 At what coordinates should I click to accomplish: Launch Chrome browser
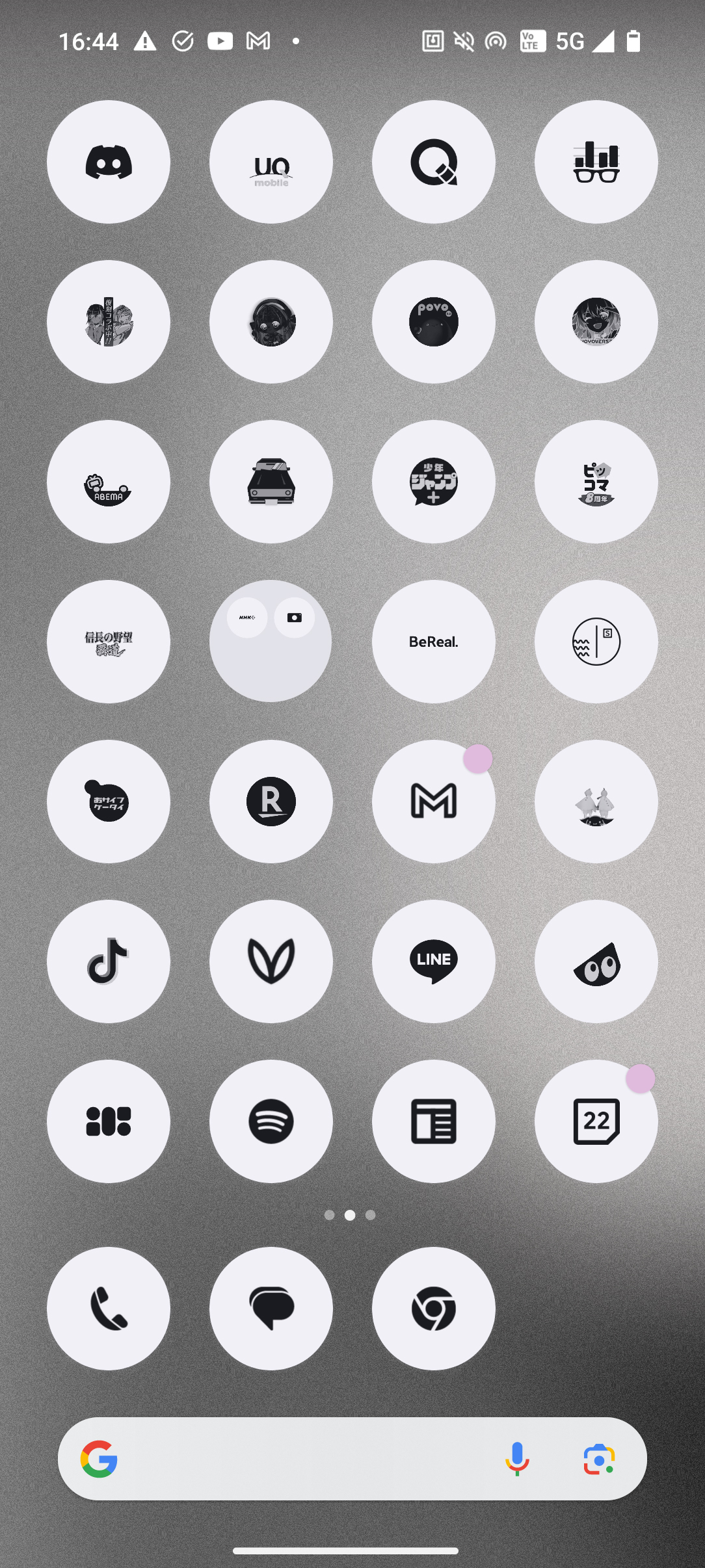click(x=434, y=1309)
